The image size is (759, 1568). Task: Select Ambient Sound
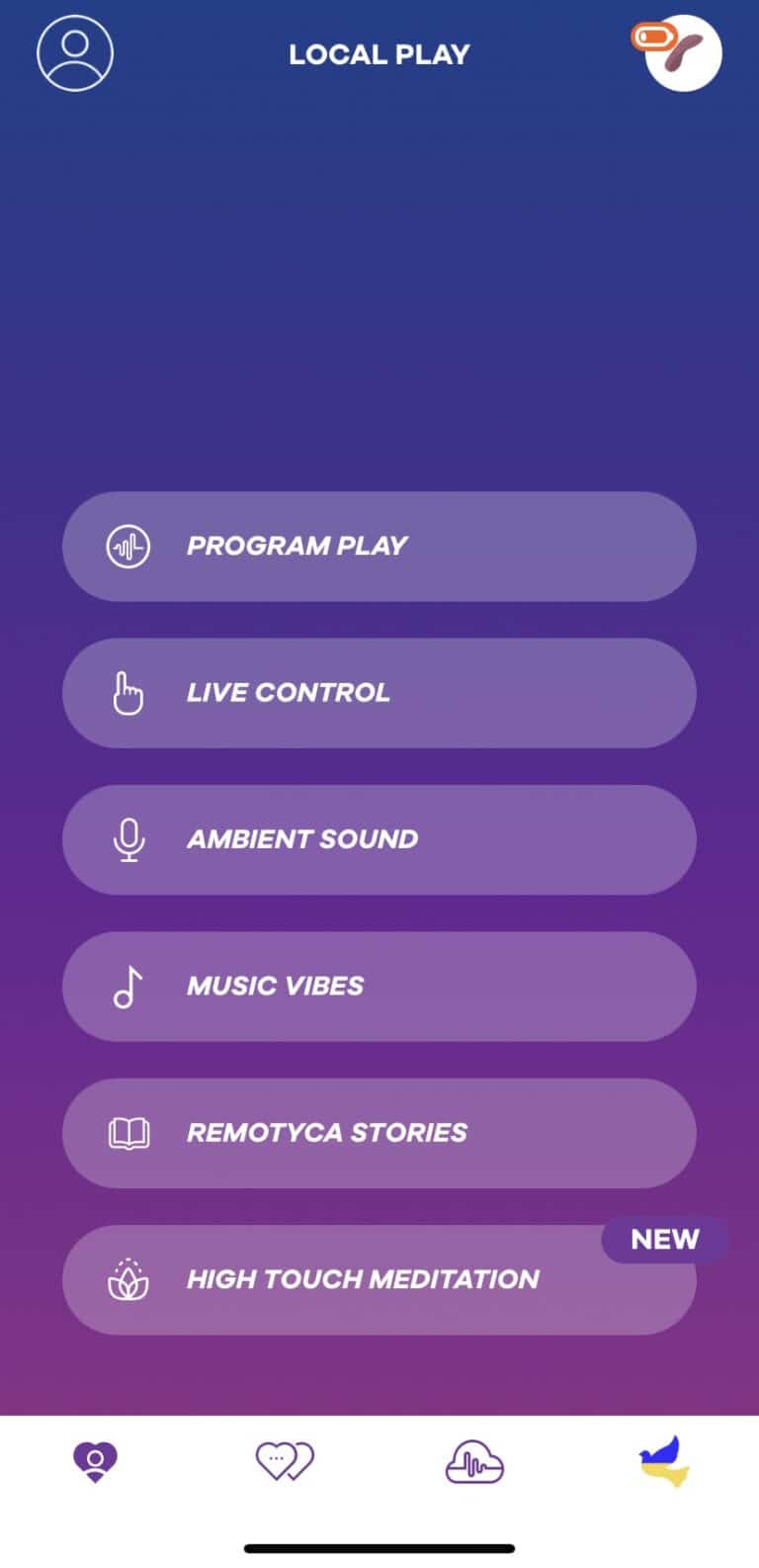(379, 839)
